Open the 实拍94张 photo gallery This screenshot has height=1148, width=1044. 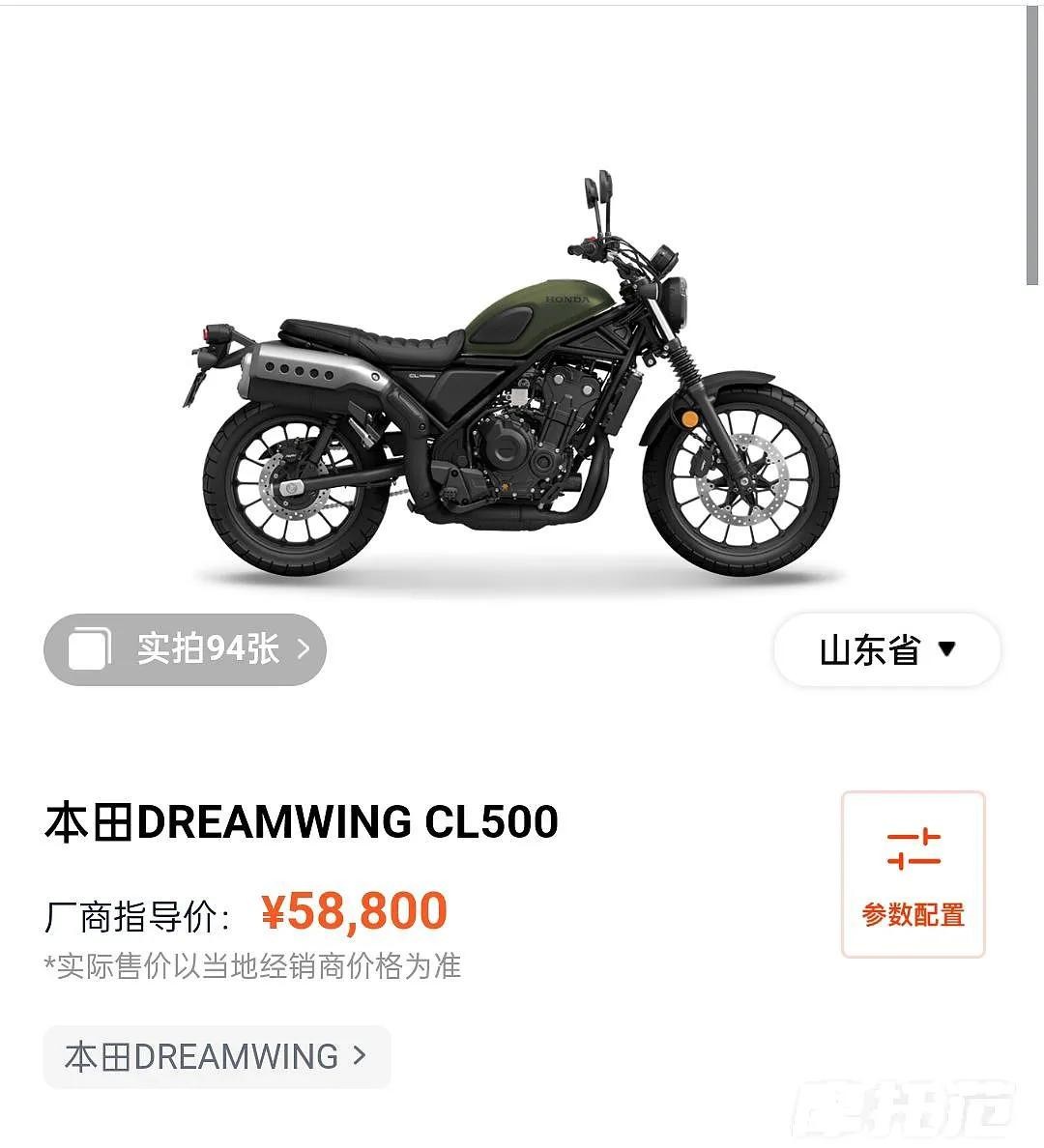(185, 649)
